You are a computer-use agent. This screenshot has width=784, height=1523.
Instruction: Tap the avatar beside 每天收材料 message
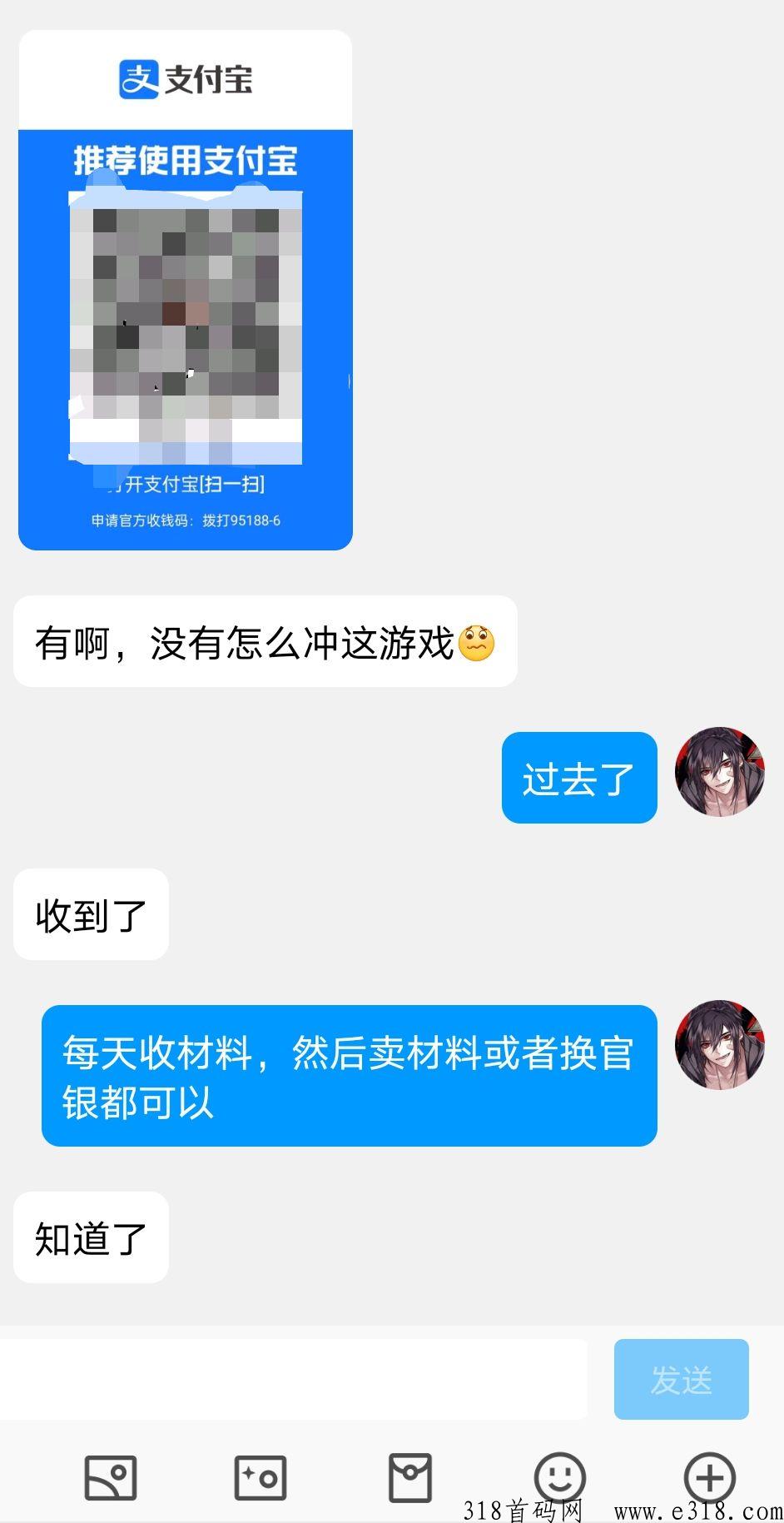coord(720,1045)
